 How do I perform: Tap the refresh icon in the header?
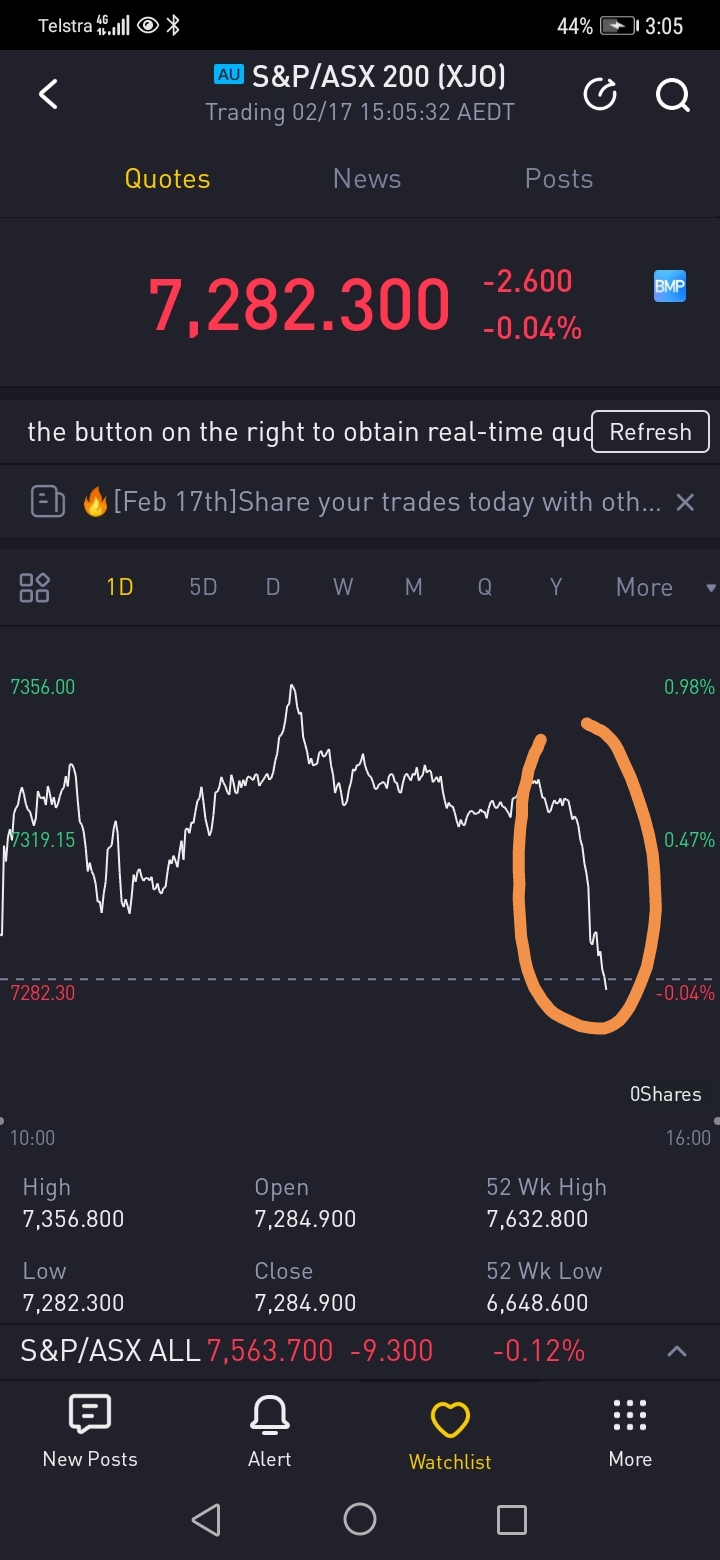coord(600,95)
